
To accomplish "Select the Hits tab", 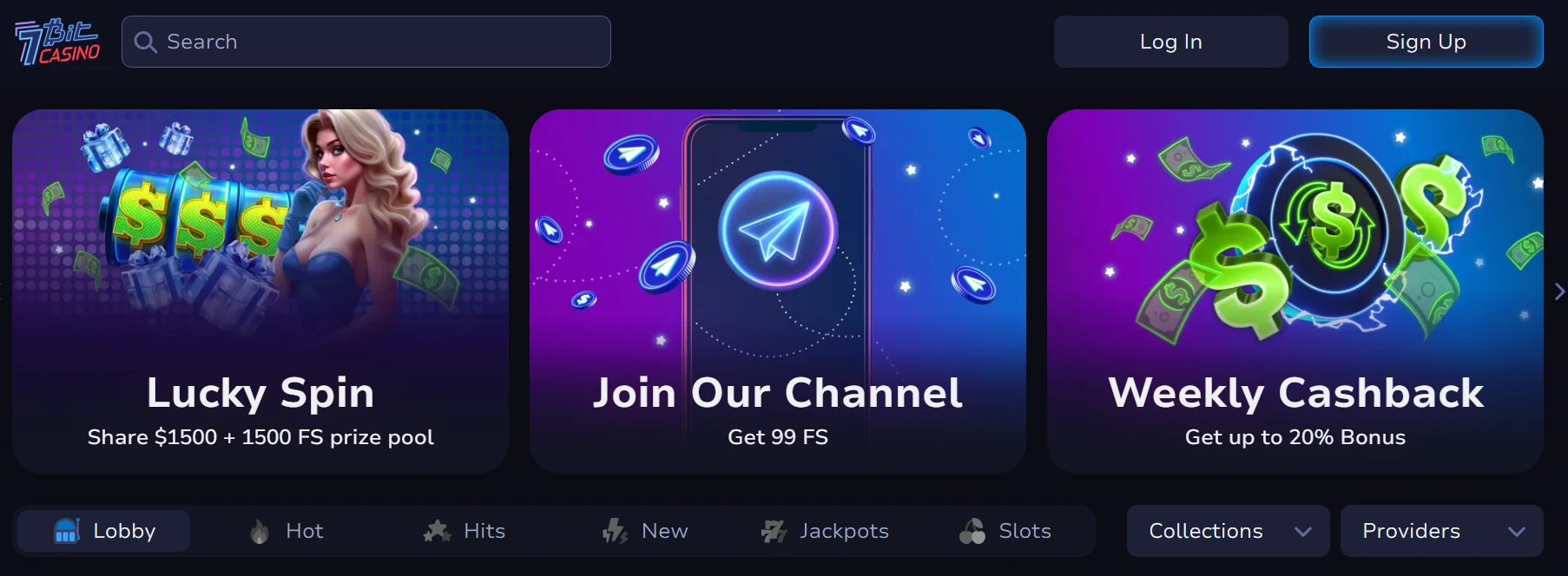I will click(x=464, y=531).
